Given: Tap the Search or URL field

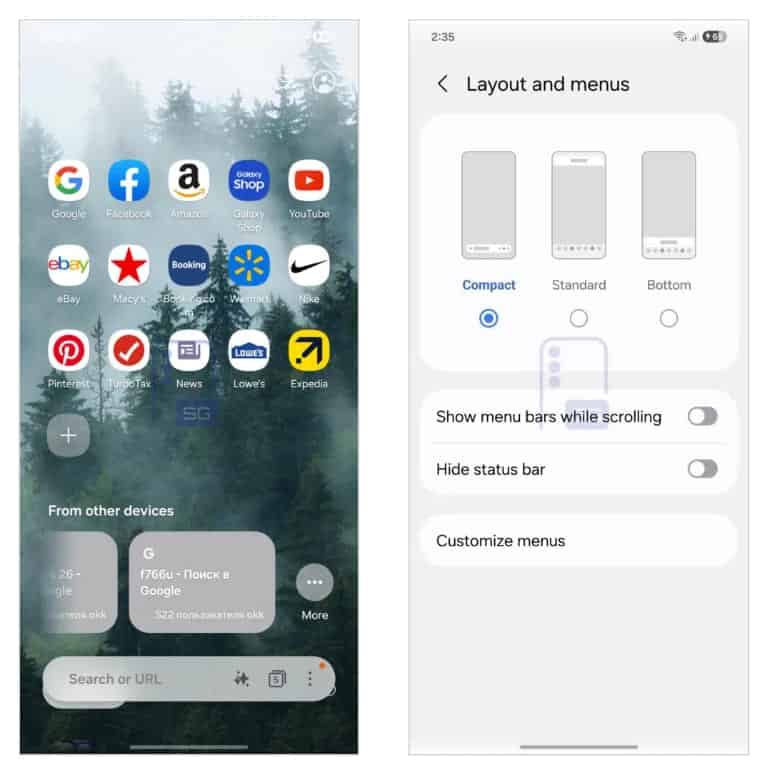Looking at the screenshot, I should 130,679.
